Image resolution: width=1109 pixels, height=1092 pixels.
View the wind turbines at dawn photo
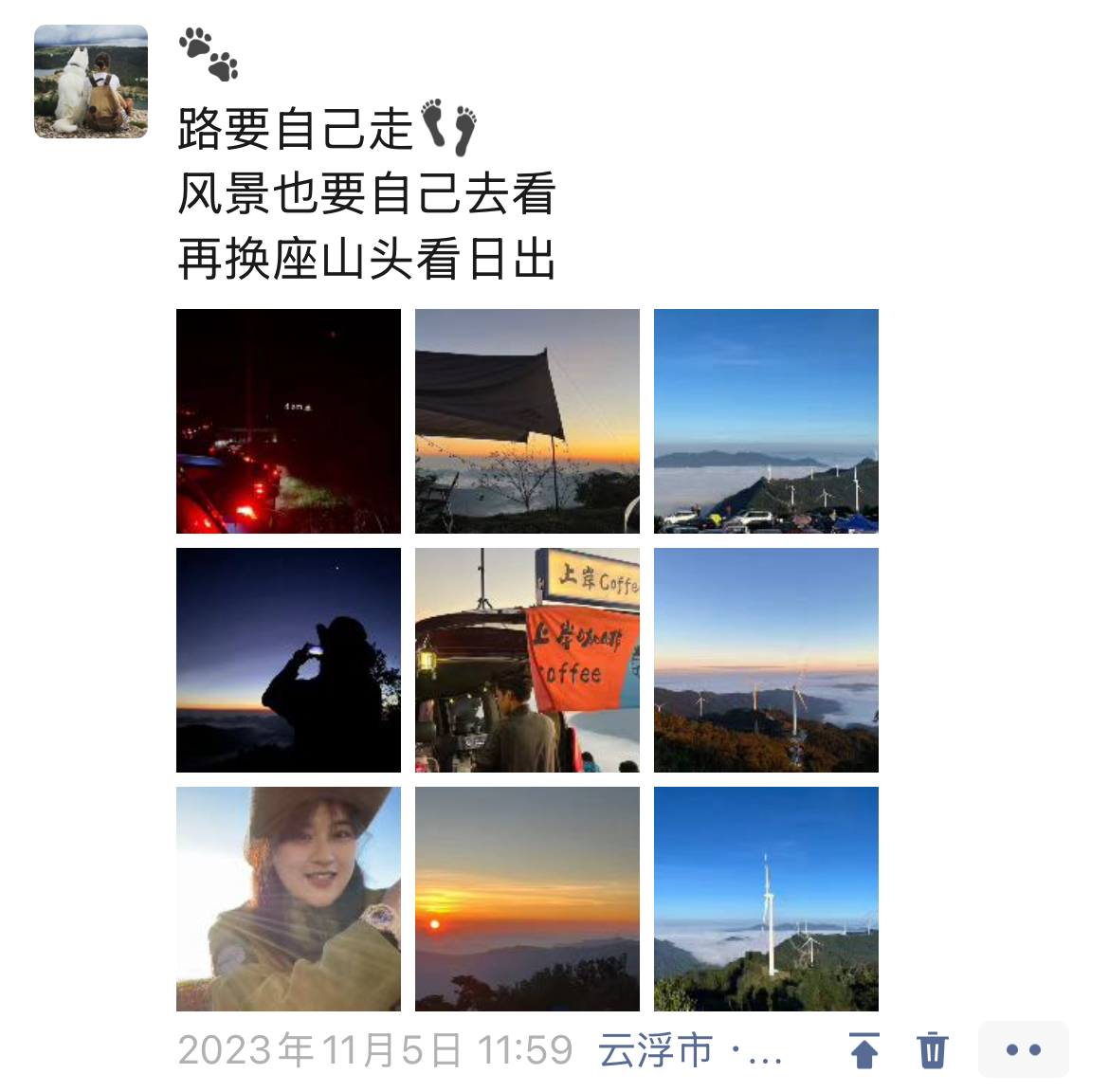coord(766,660)
